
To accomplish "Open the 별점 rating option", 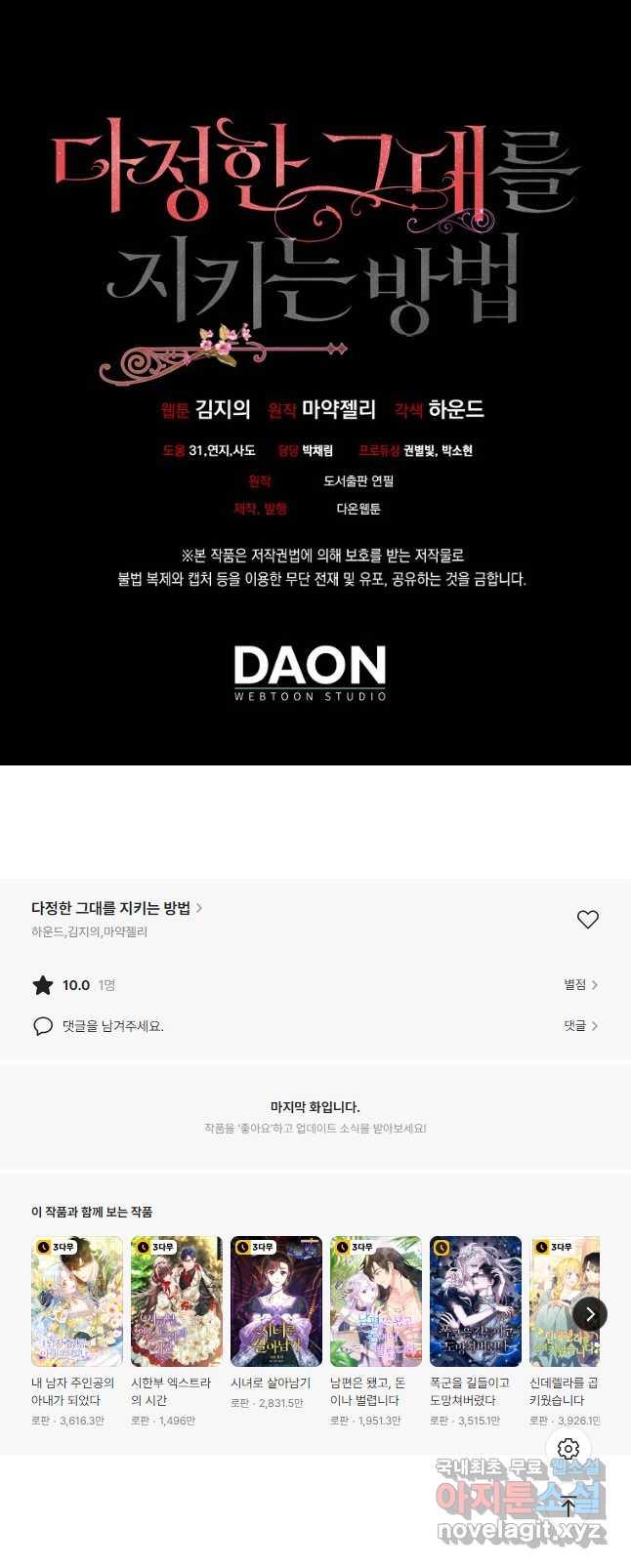I will [580, 985].
